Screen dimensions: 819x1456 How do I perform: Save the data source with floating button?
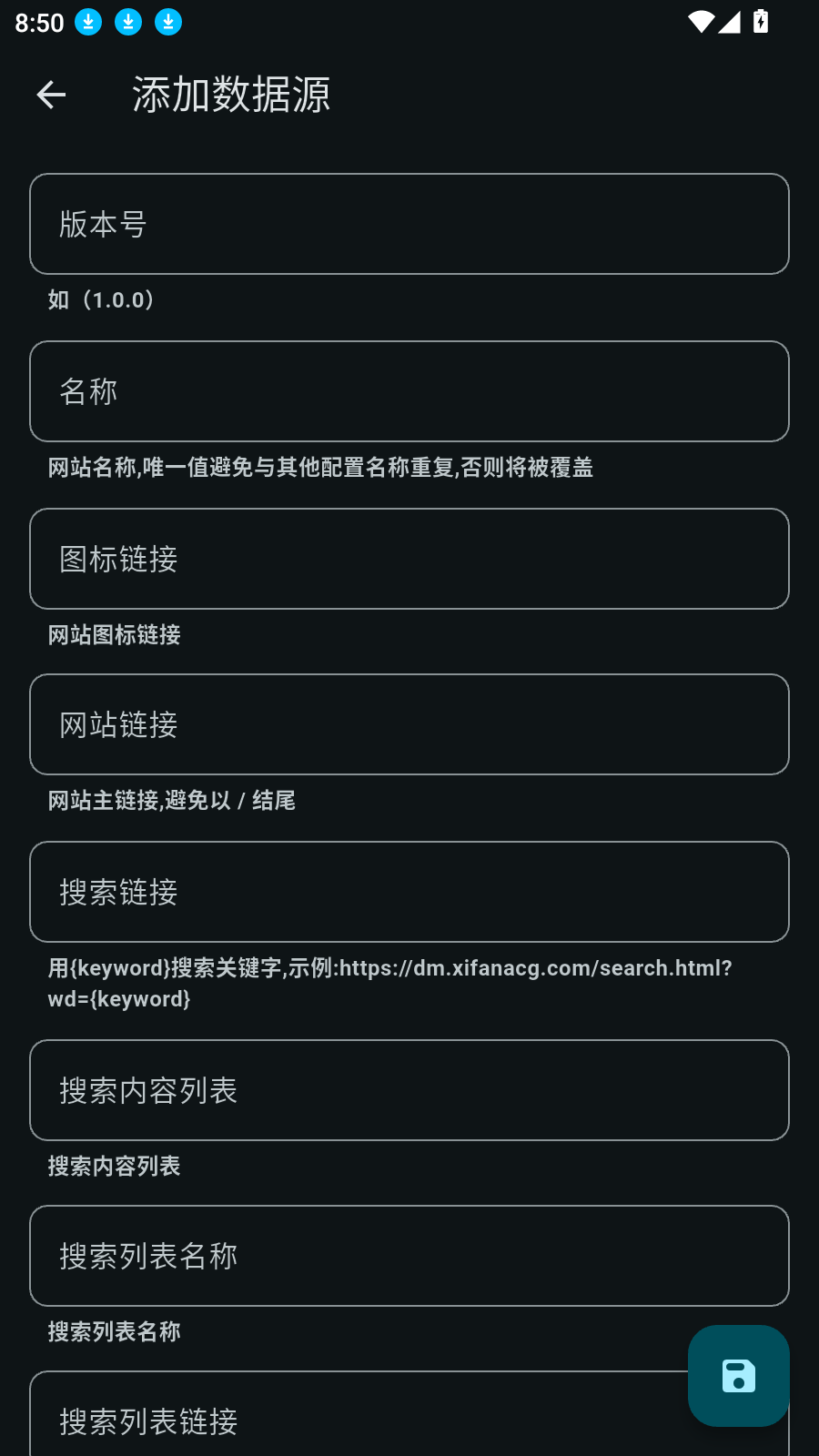738,1376
